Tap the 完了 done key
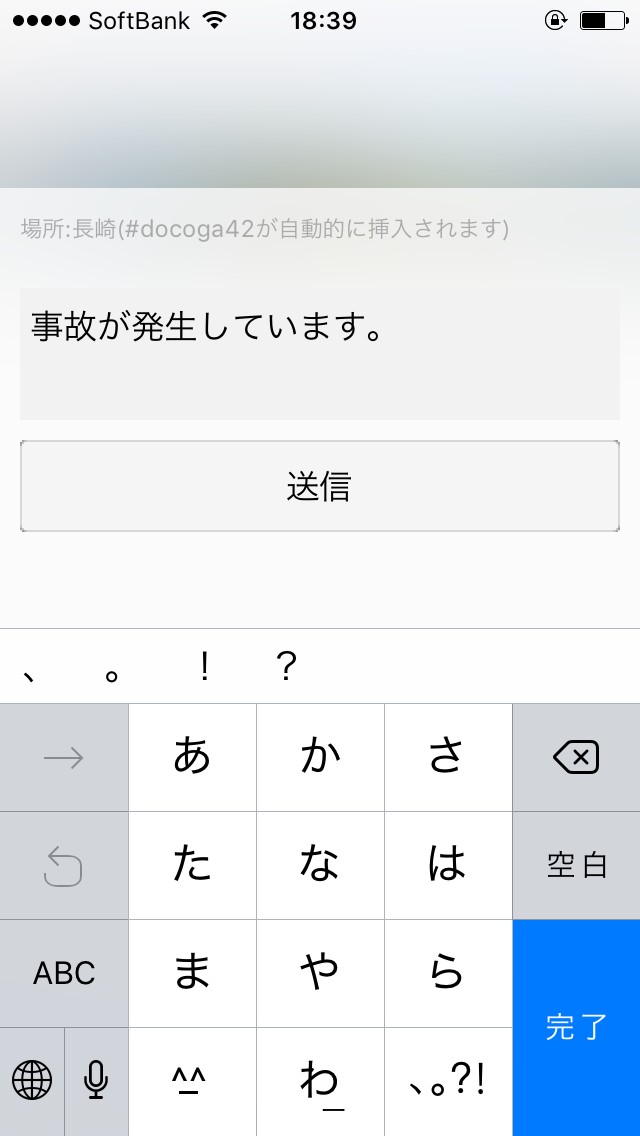640x1136 pixels. 576,1027
